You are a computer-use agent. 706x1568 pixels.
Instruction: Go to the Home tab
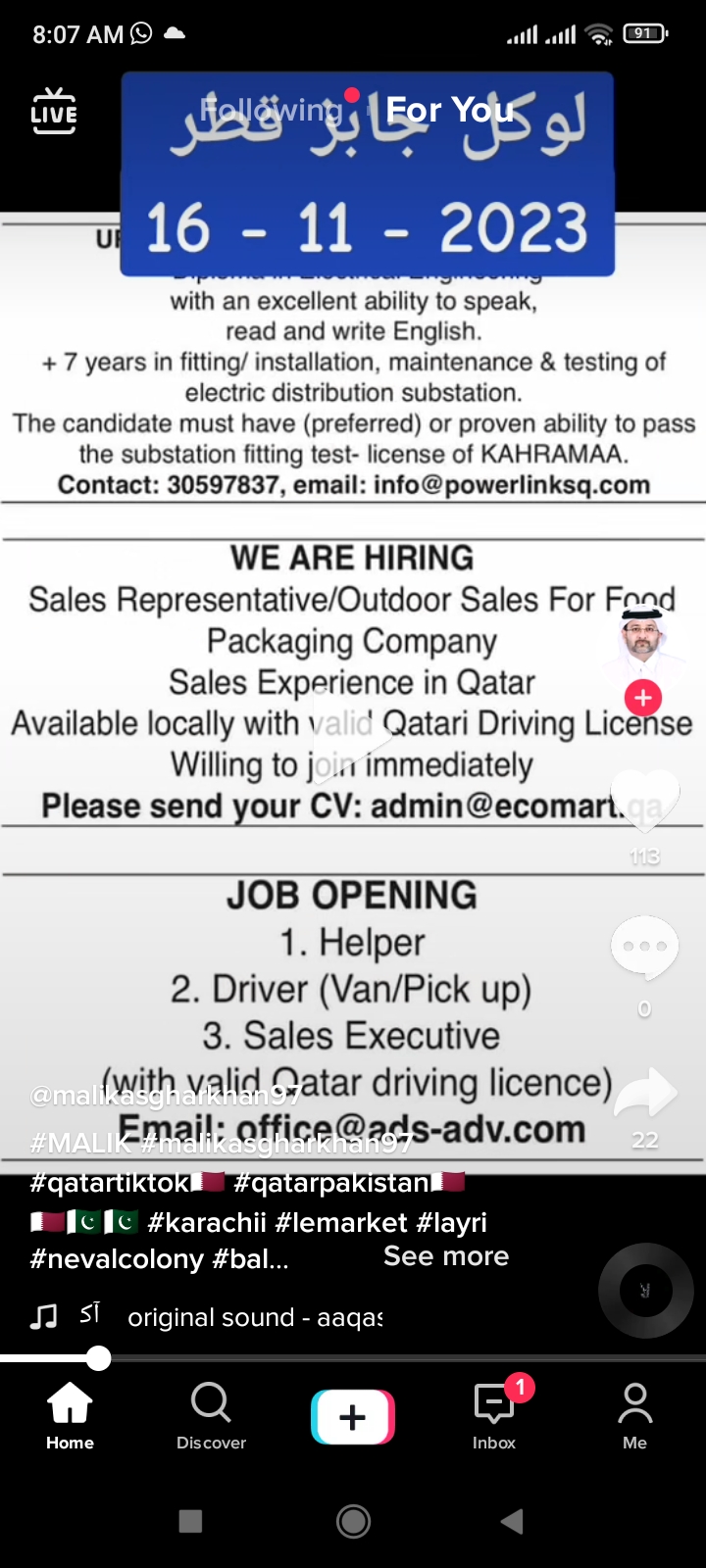pyautogui.click(x=71, y=1416)
